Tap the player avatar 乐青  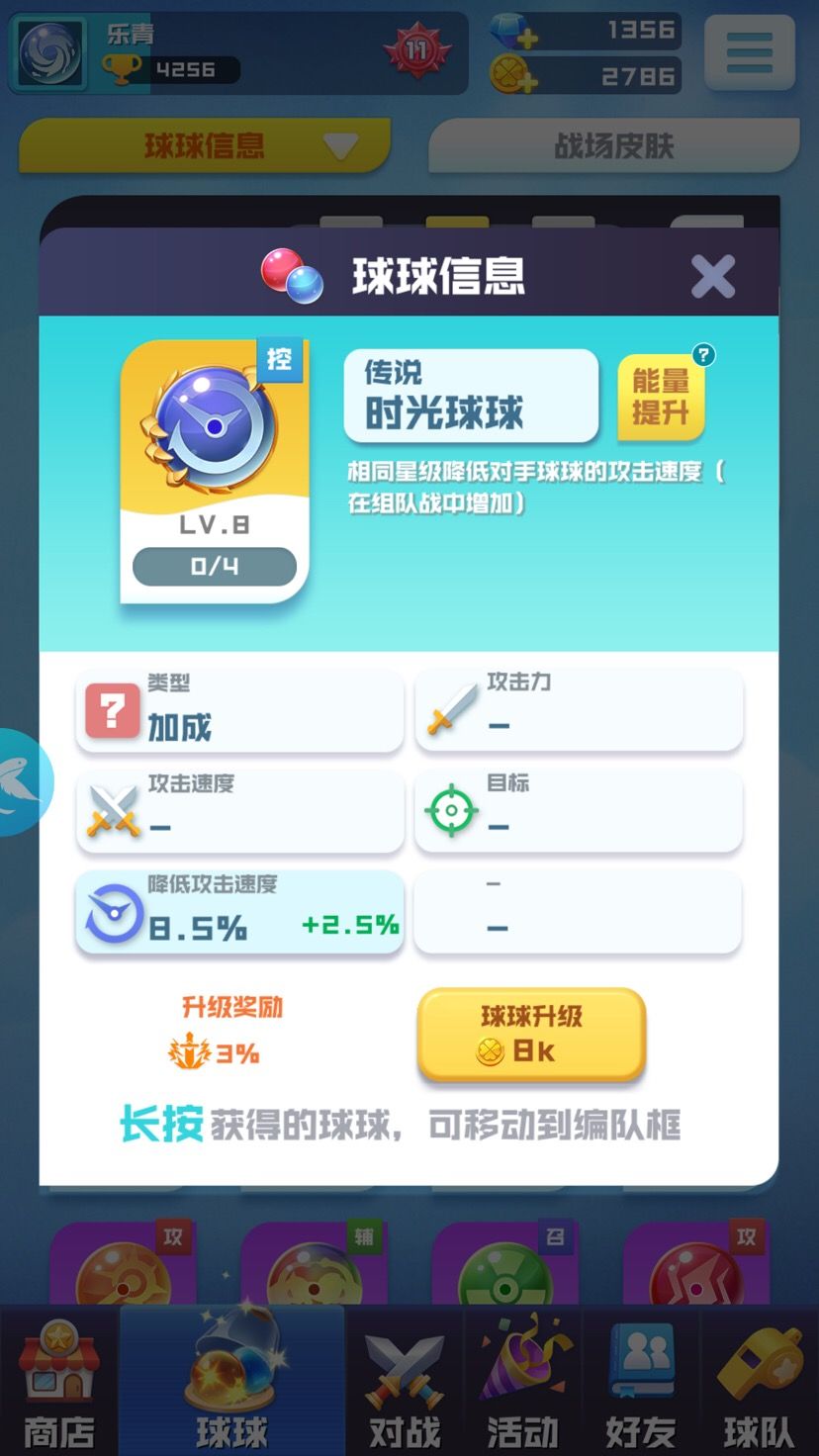(46, 51)
